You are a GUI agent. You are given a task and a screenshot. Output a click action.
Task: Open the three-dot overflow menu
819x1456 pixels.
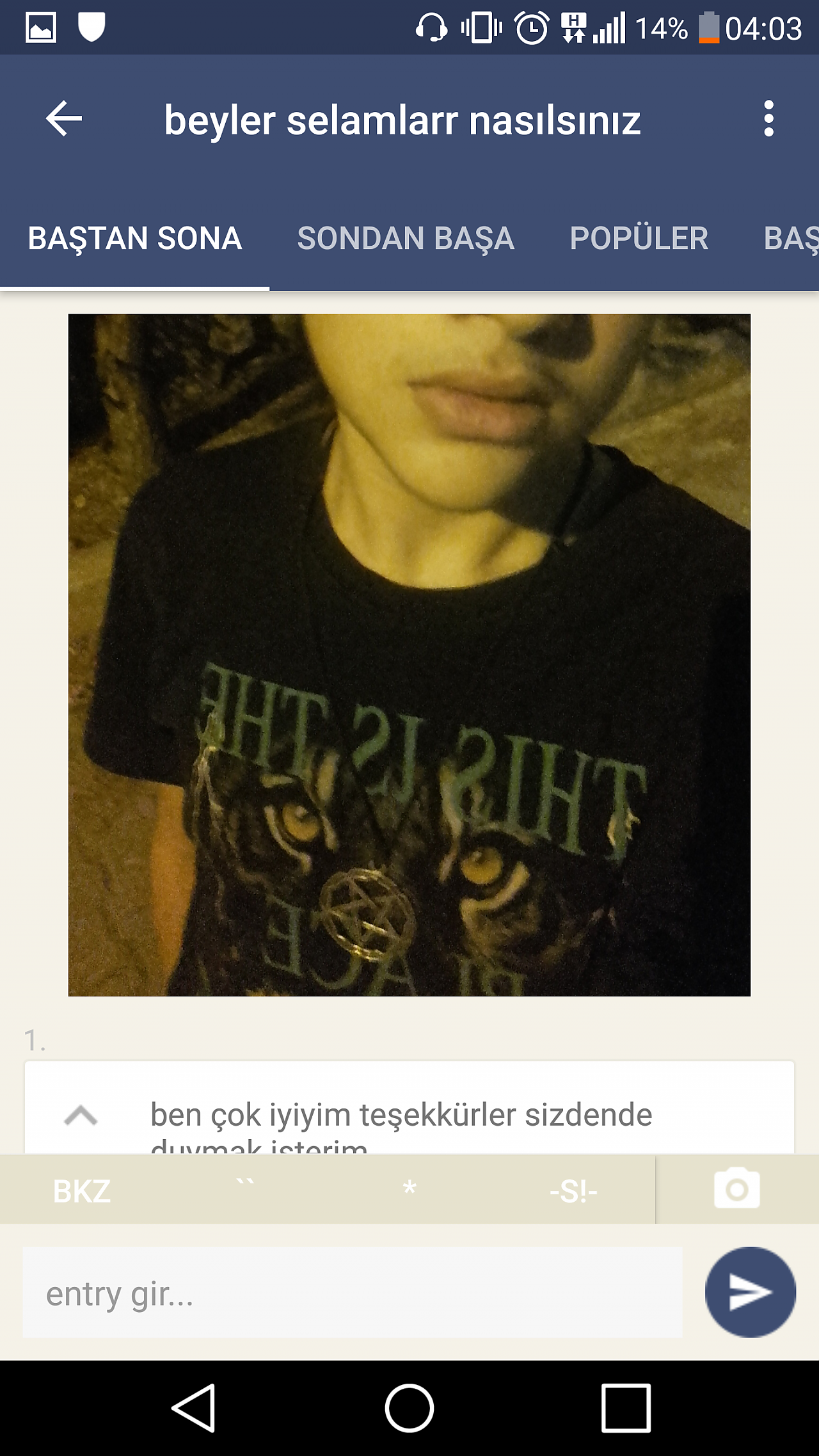pyautogui.click(x=768, y=118)
